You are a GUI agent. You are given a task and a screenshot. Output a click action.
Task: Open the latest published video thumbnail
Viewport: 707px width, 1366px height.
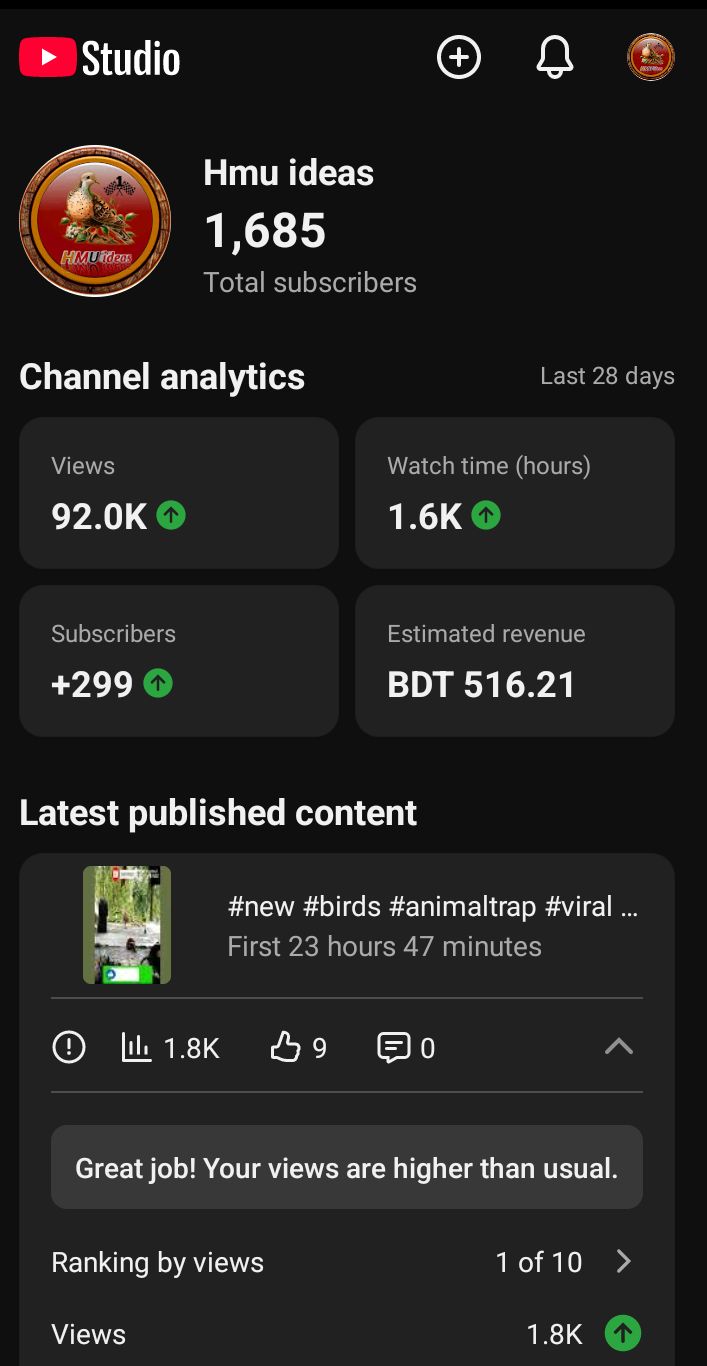(x=127, y=925)
